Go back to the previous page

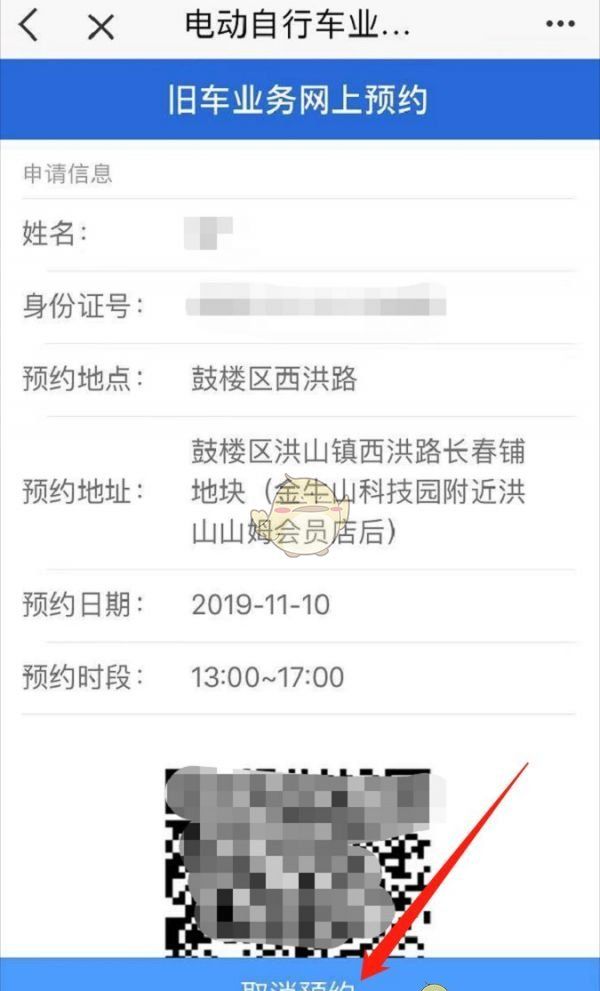point(30,27)
